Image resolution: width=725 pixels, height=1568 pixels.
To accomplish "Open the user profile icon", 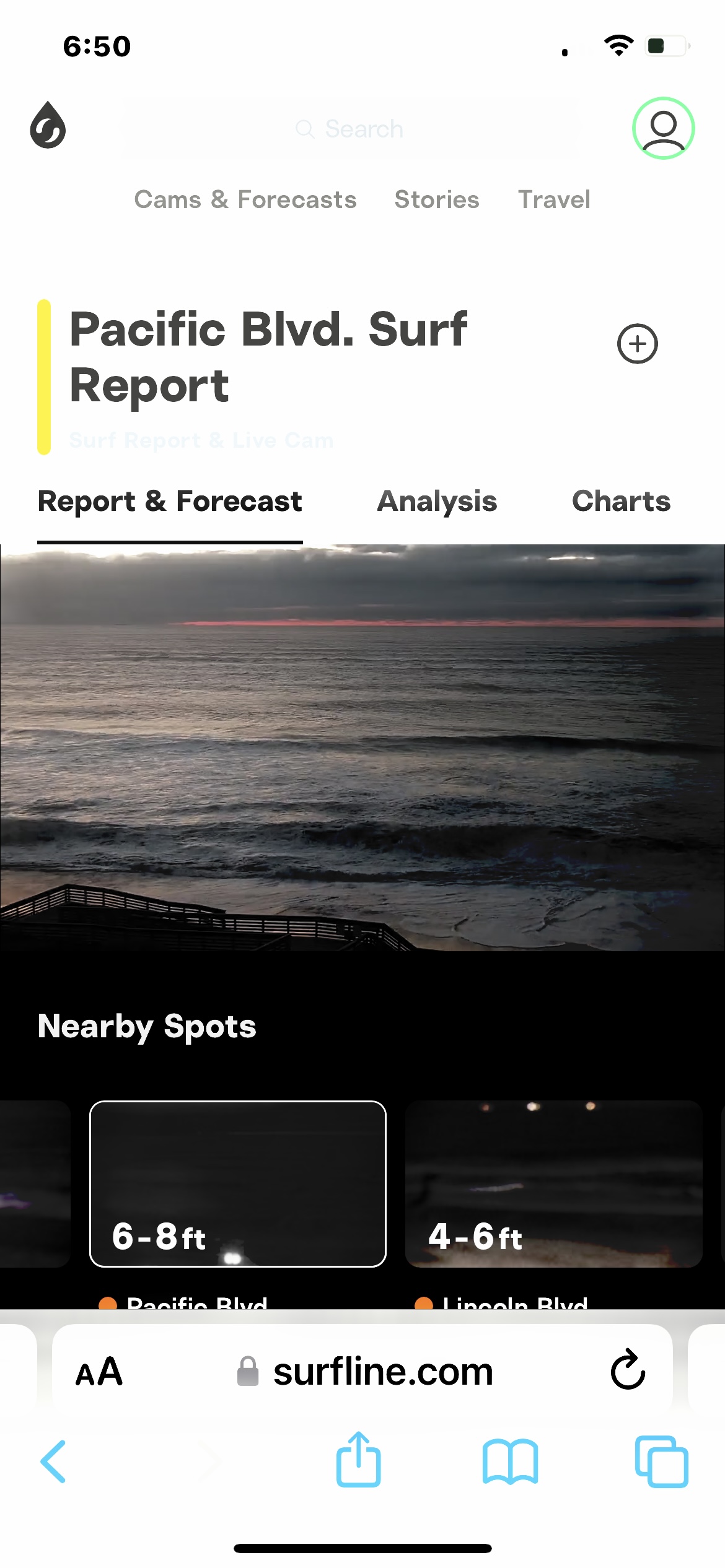I will 663,128.
